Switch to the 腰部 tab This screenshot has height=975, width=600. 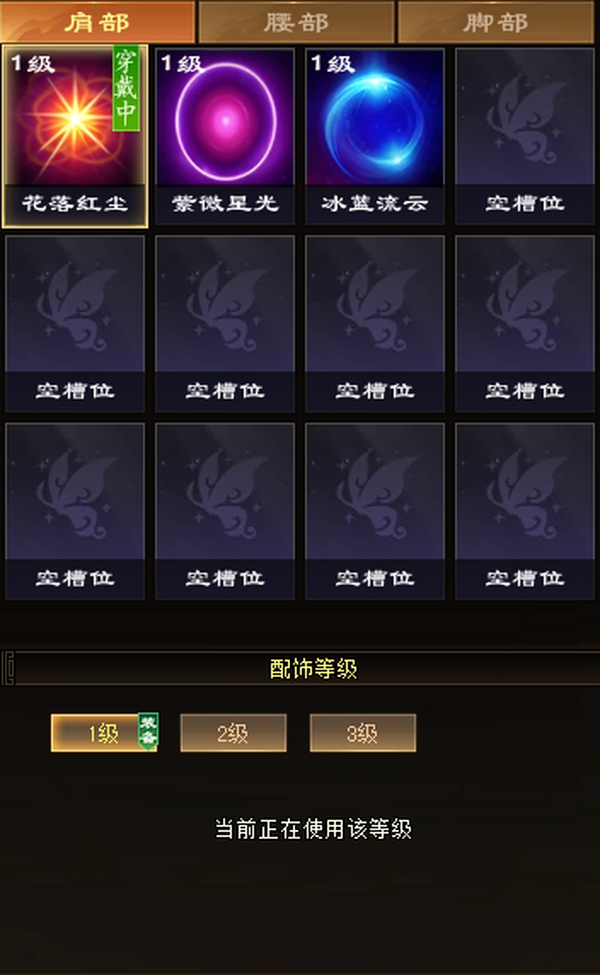click(296, 22)
